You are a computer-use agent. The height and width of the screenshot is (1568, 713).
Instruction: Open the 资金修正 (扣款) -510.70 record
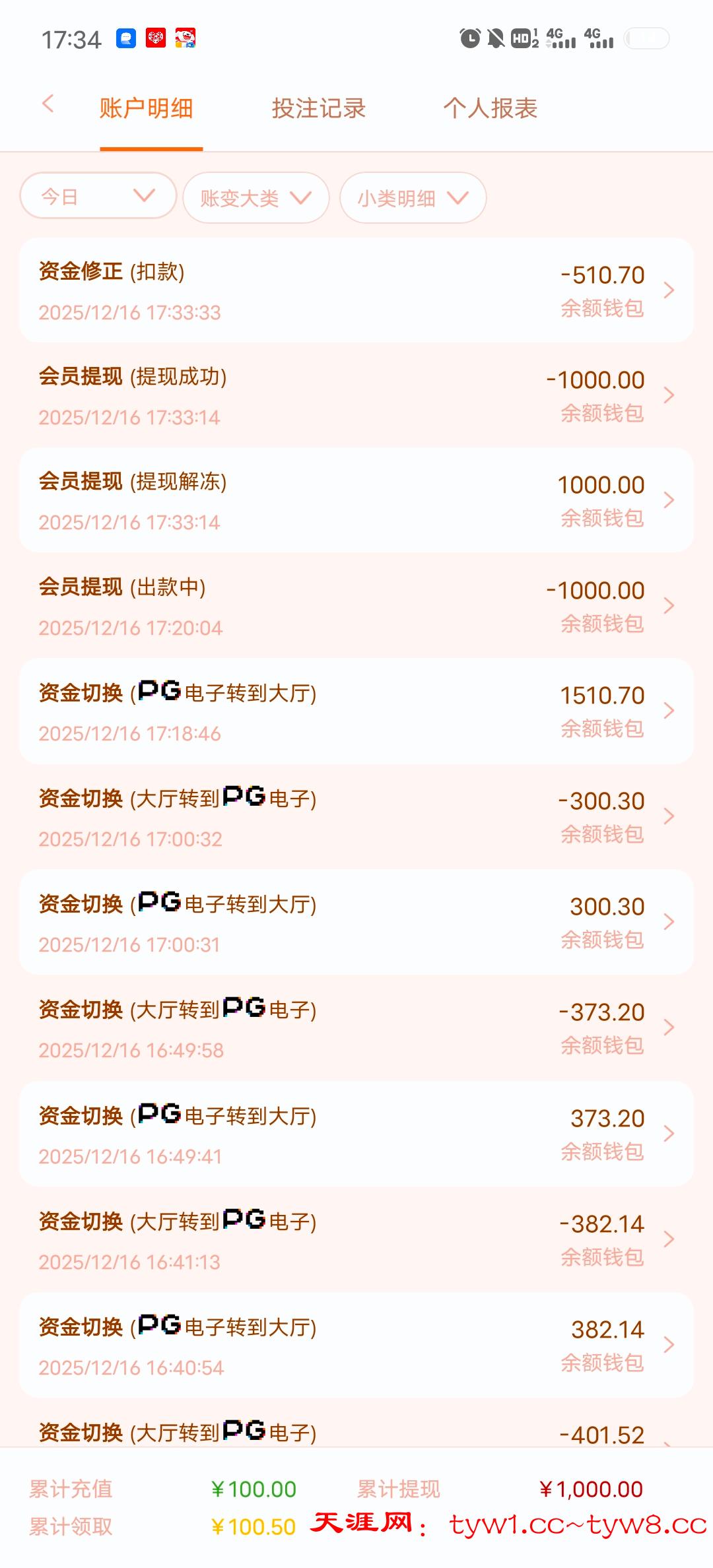pyautogui.click(x=356, y=290)
